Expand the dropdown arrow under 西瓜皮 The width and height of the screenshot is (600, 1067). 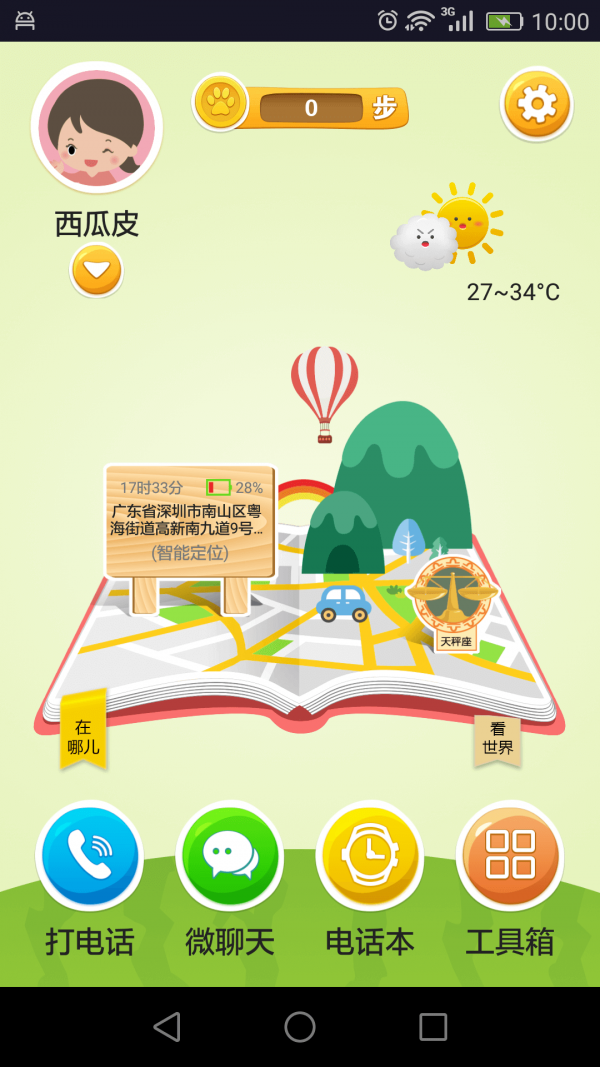pos(97,270)
